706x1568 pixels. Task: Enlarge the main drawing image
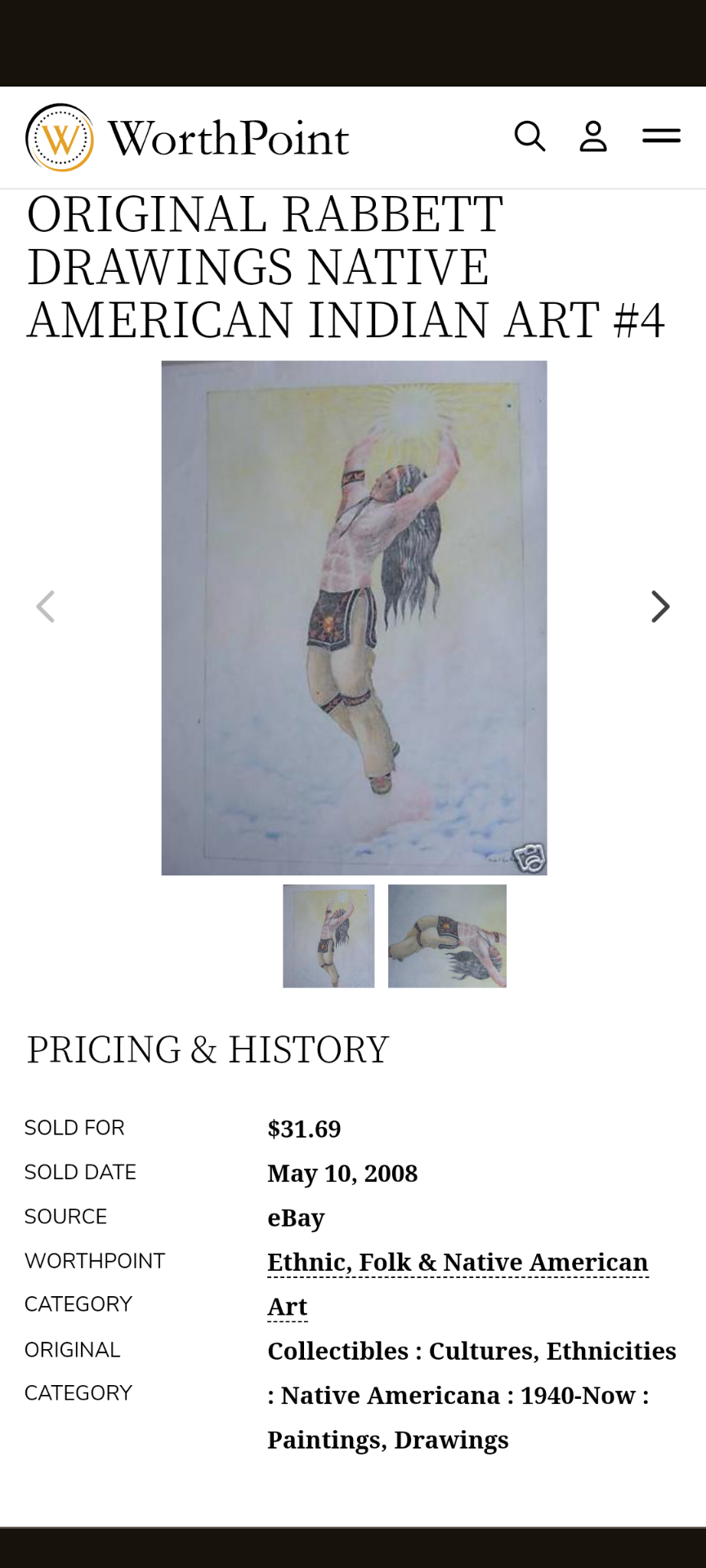354,617
